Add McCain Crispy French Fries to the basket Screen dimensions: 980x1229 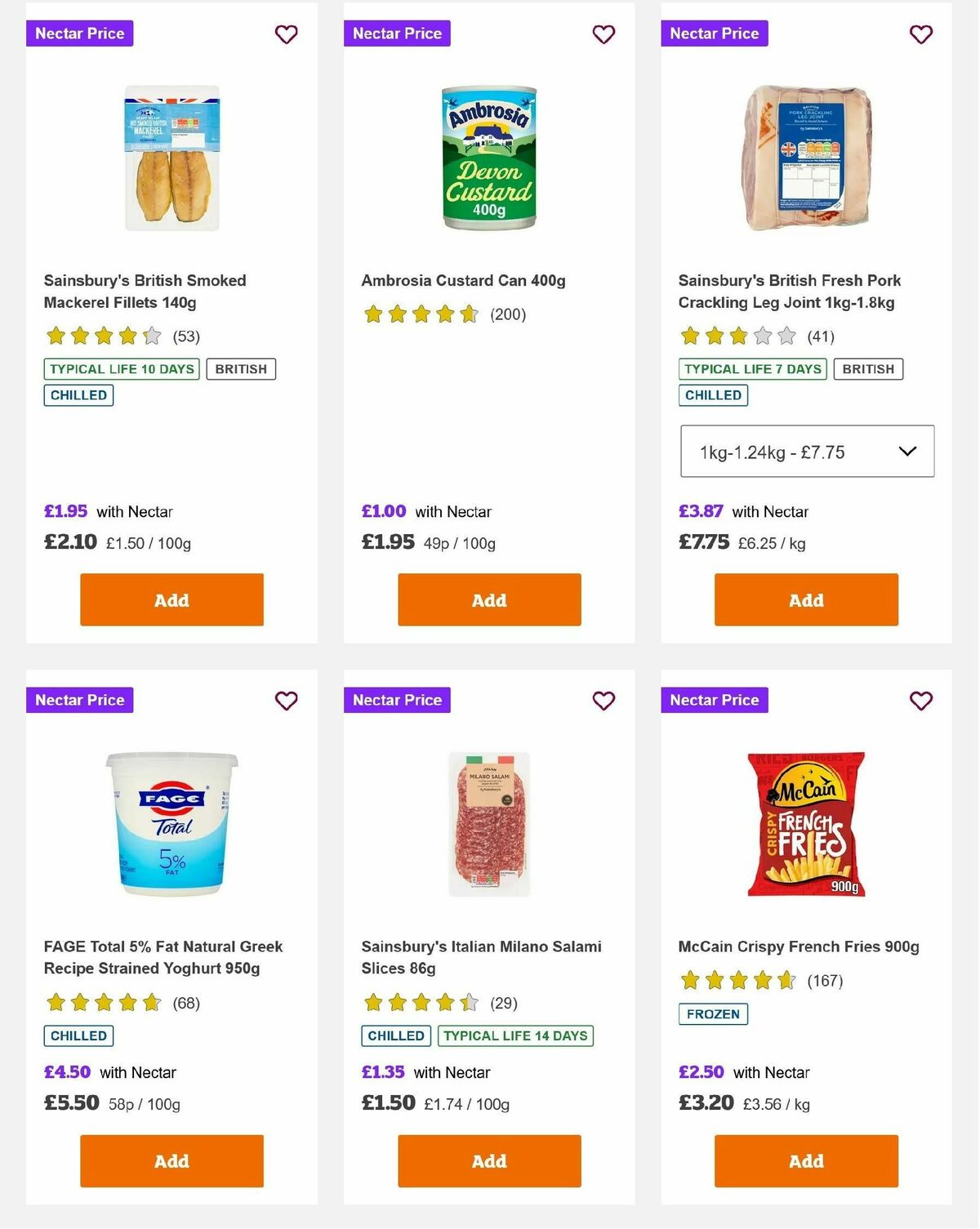[805, 1160]
